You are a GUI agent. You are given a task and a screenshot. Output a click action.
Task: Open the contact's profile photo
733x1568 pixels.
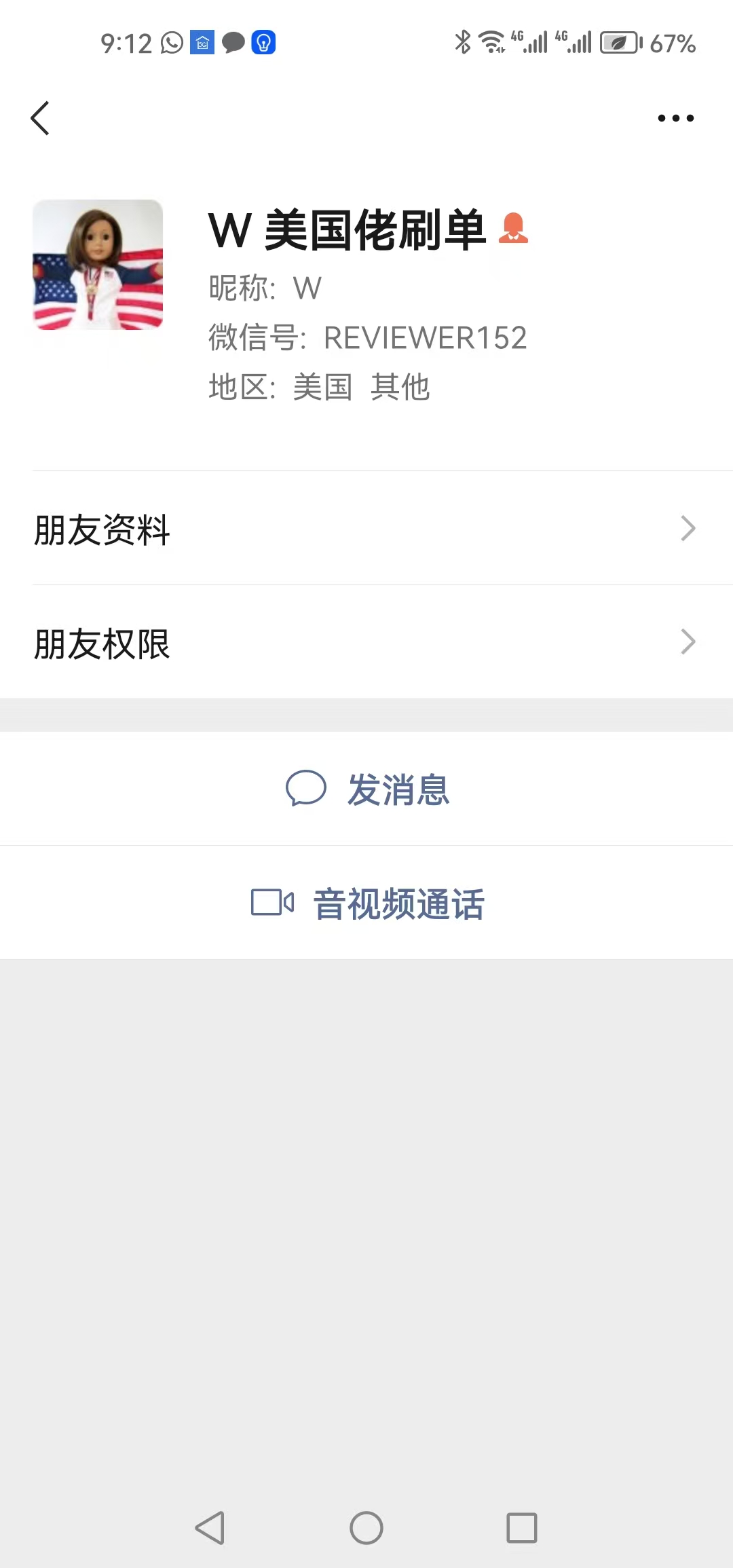click(x=98, y=265)
